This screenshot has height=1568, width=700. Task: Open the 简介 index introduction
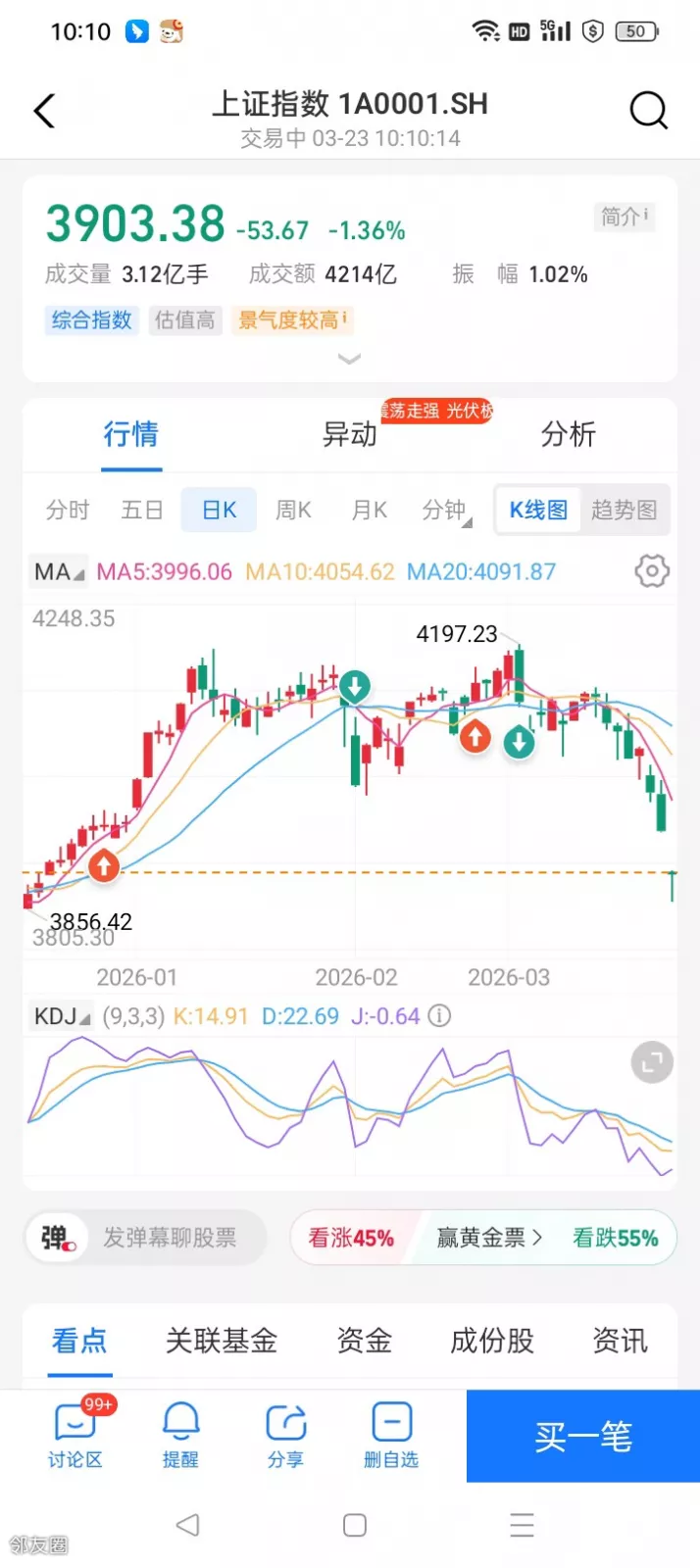(624, 217)
